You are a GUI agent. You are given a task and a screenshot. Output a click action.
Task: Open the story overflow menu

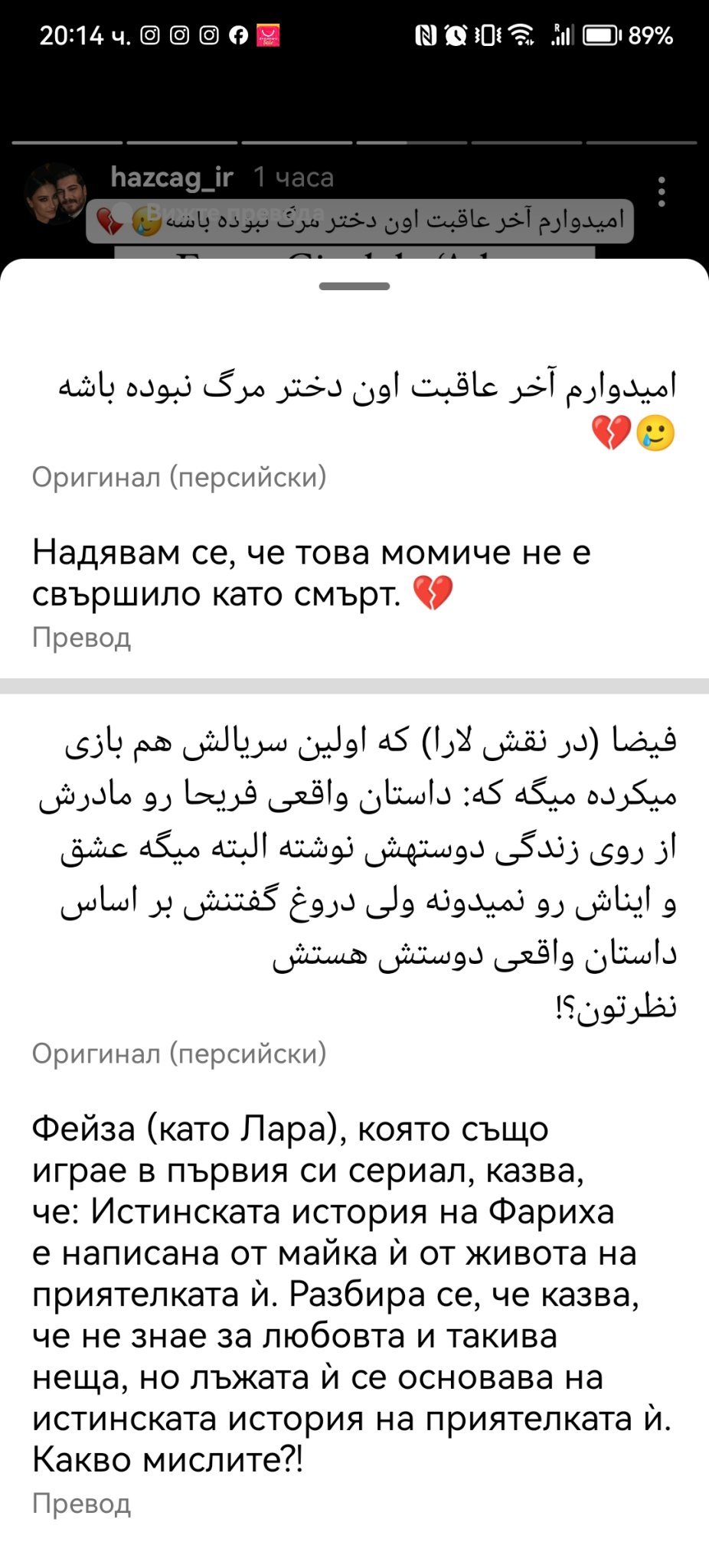[x=662, y=191]
